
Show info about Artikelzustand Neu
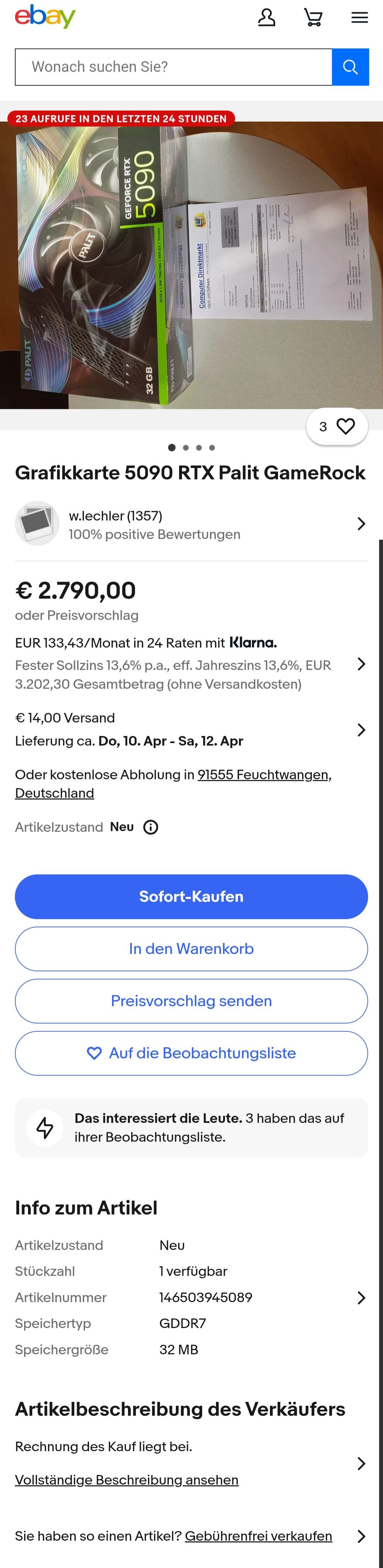click(x=151, y=827)
